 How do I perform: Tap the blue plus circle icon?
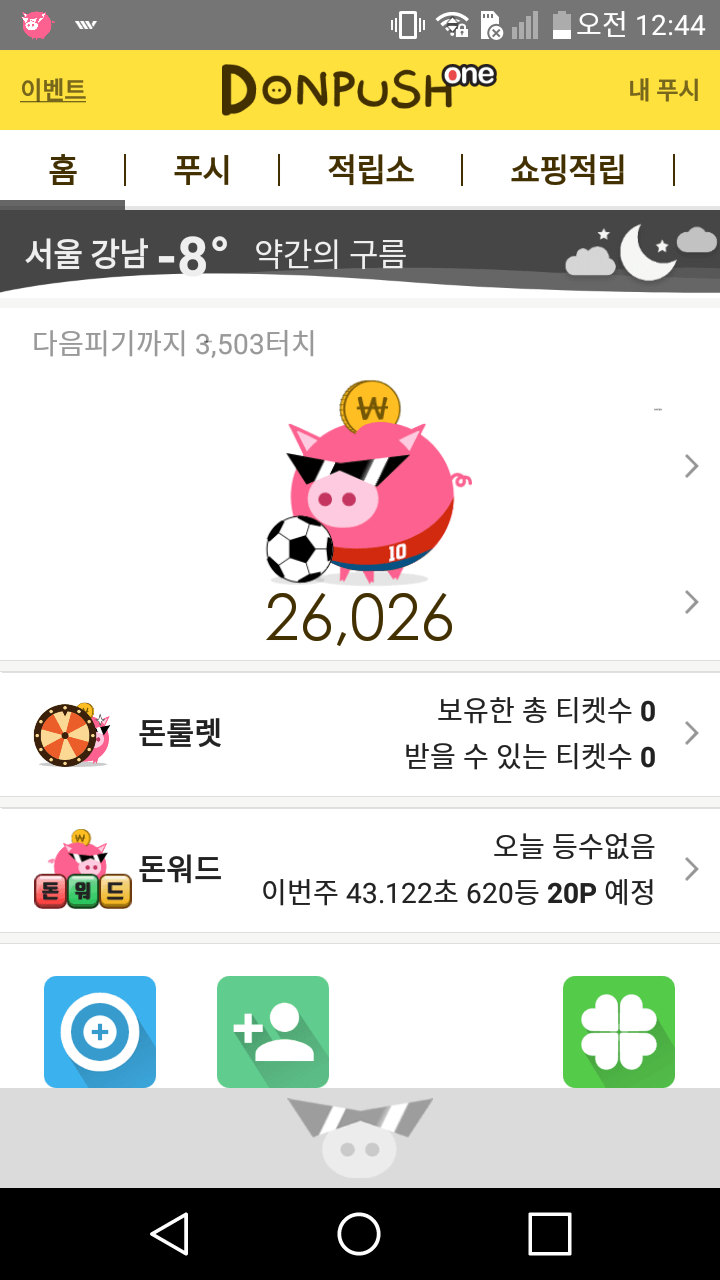(100, 1031)
